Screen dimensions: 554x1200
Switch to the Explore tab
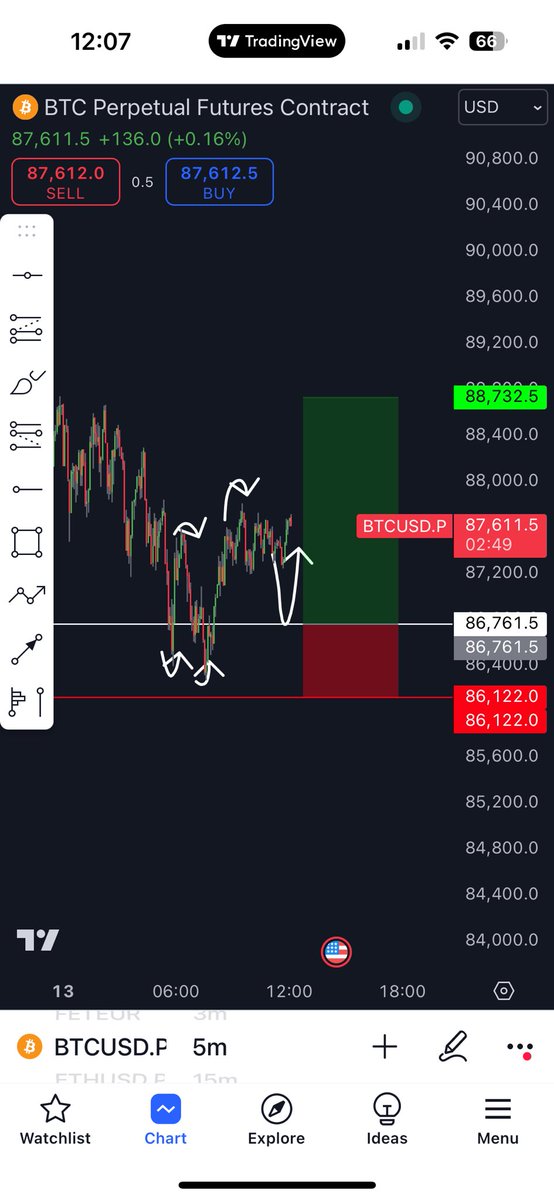pos(276,1119)
